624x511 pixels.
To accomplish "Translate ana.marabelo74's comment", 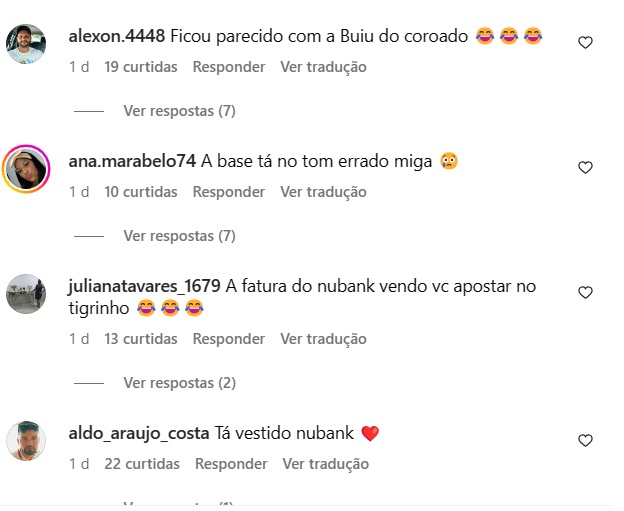I will tap(323, 192).
